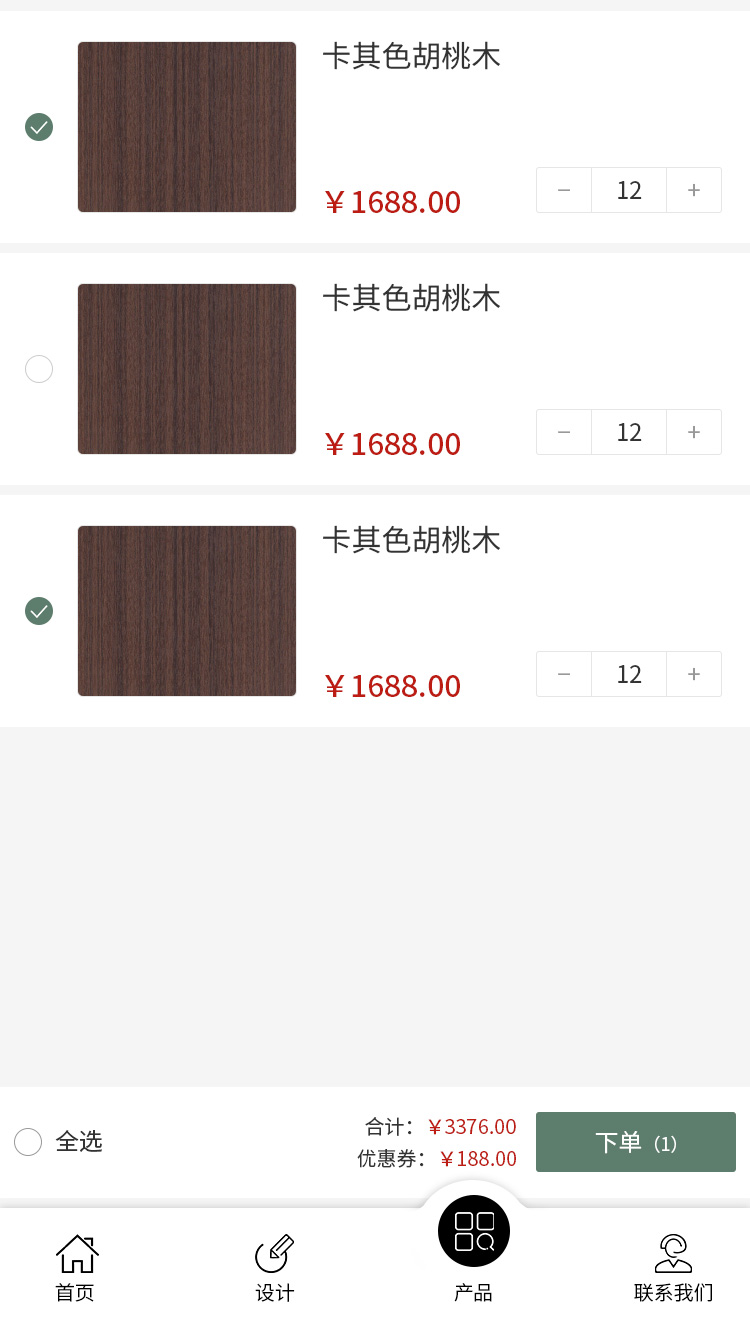Toggle the 全选 select-all checkbox
Screen dimensions: 750x1322
[x=28, y=1142]
